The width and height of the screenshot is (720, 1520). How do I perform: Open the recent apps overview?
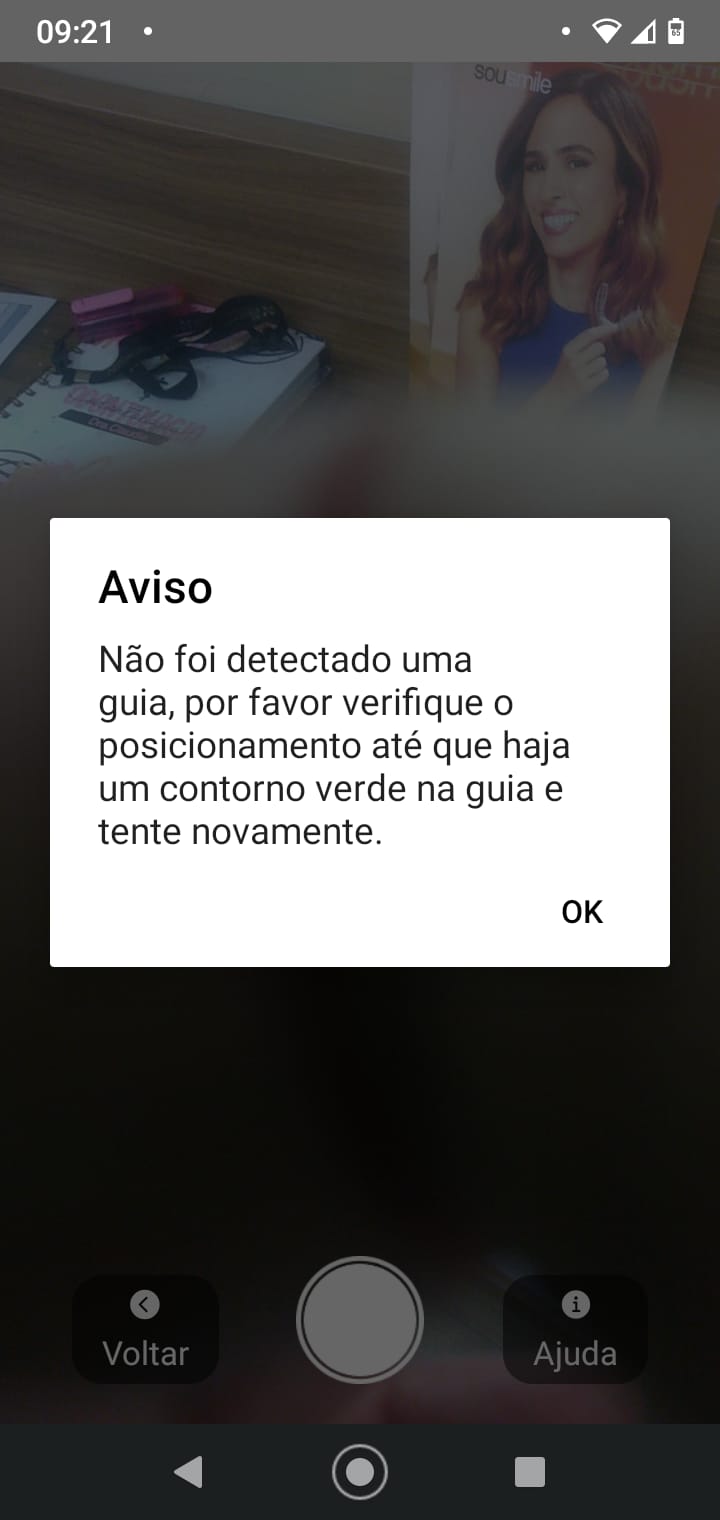tap(529, 1472)
